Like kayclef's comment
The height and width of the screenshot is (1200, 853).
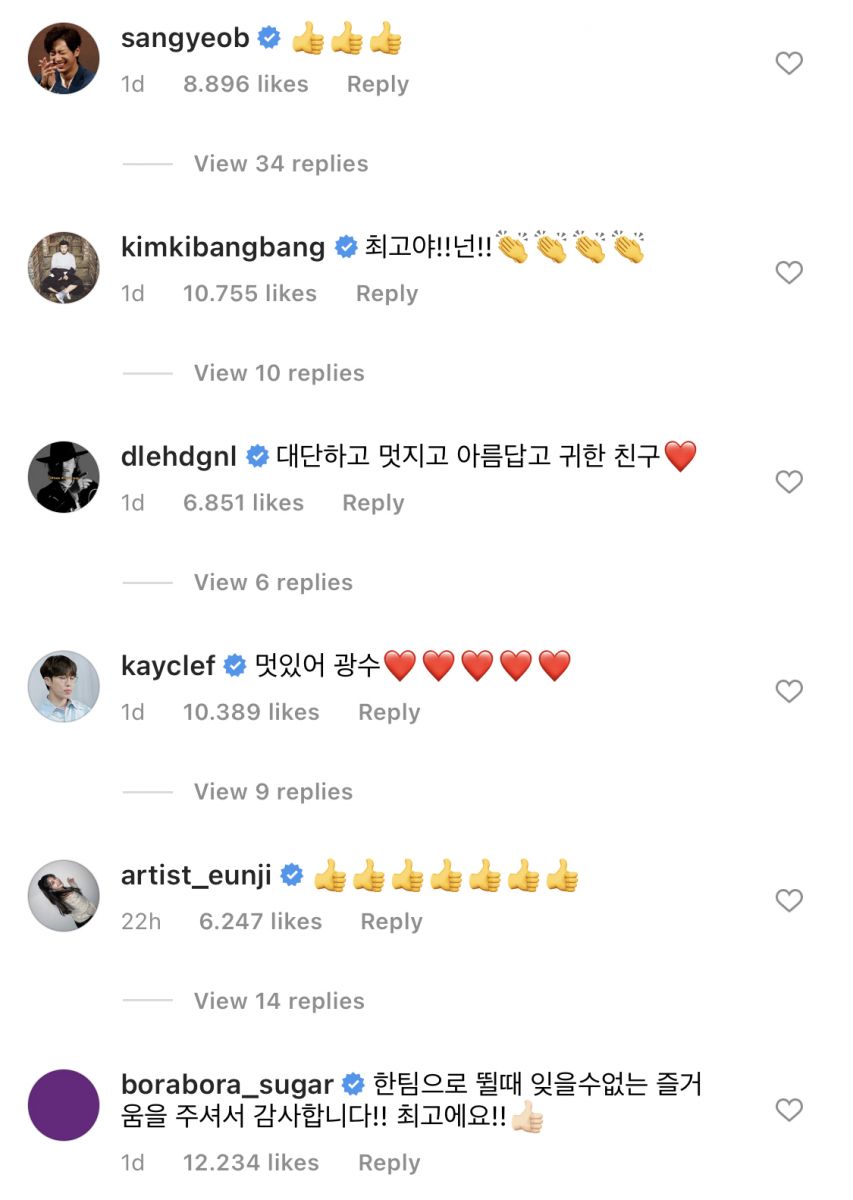point(789,691)
